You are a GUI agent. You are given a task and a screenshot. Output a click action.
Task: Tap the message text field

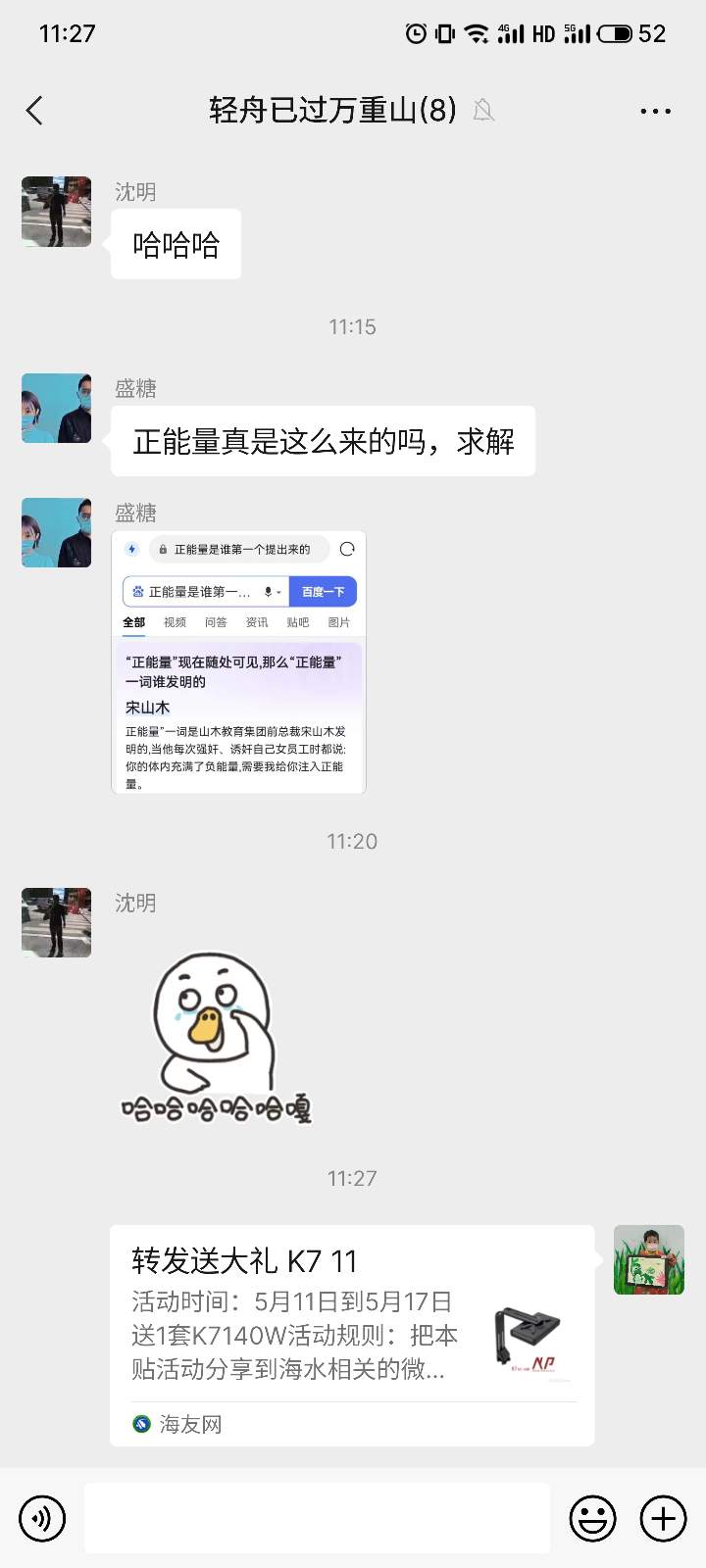coord(317,1519)
